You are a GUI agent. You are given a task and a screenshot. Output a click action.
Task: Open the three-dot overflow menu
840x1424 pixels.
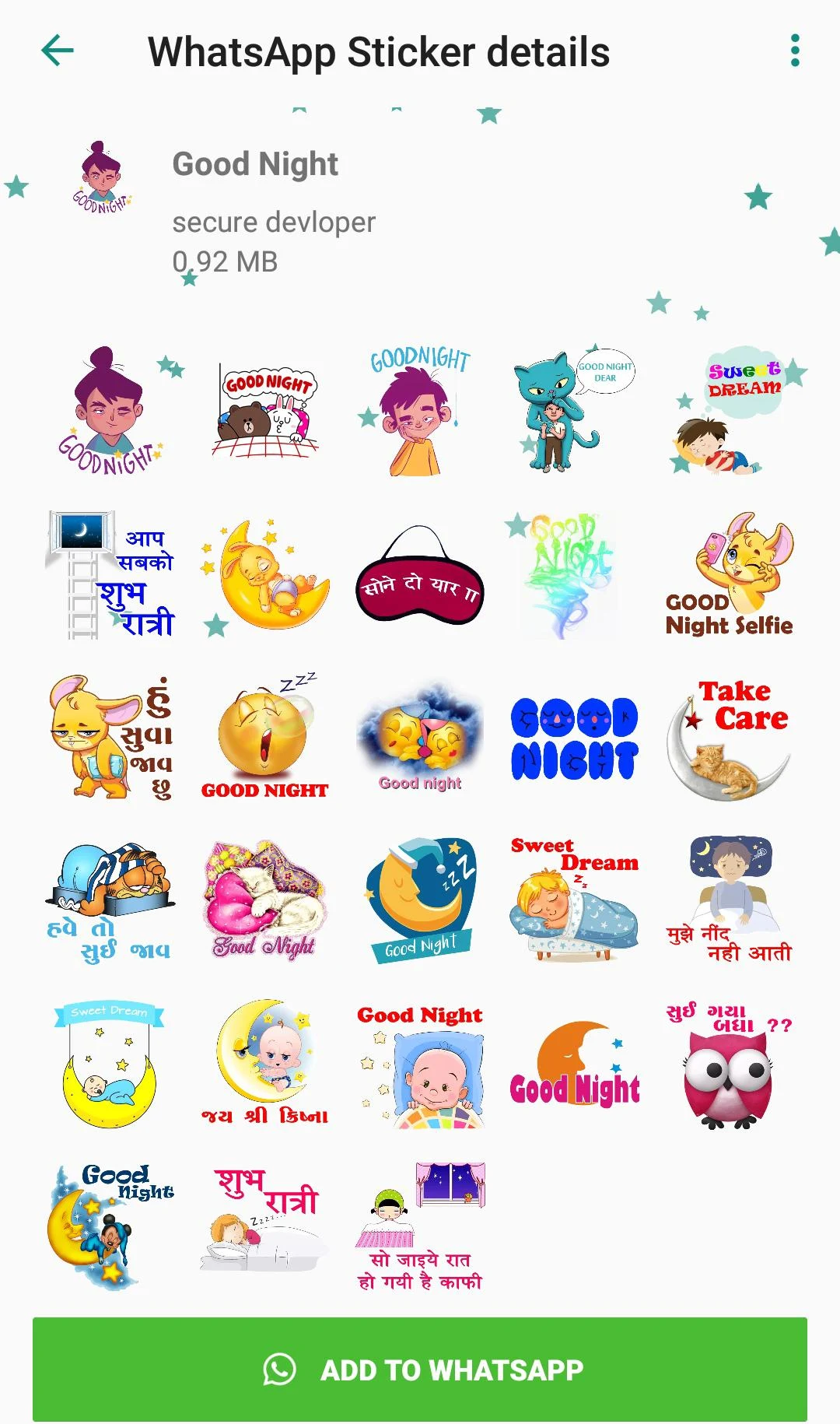click(794, 51)
